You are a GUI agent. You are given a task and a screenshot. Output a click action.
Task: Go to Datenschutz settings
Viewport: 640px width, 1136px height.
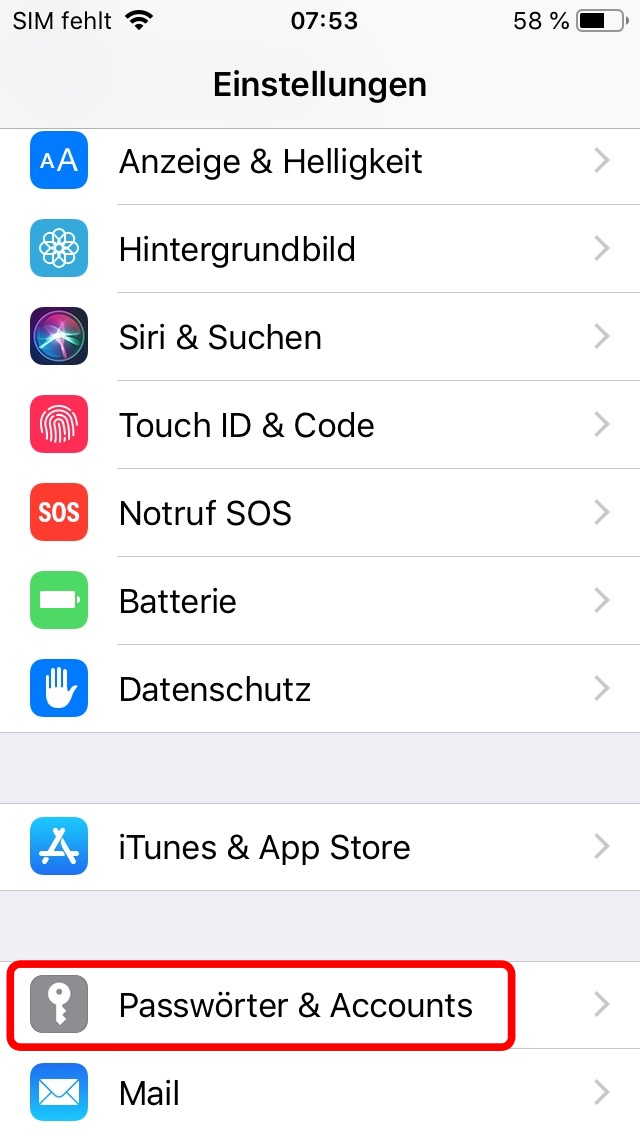[320, 688]
